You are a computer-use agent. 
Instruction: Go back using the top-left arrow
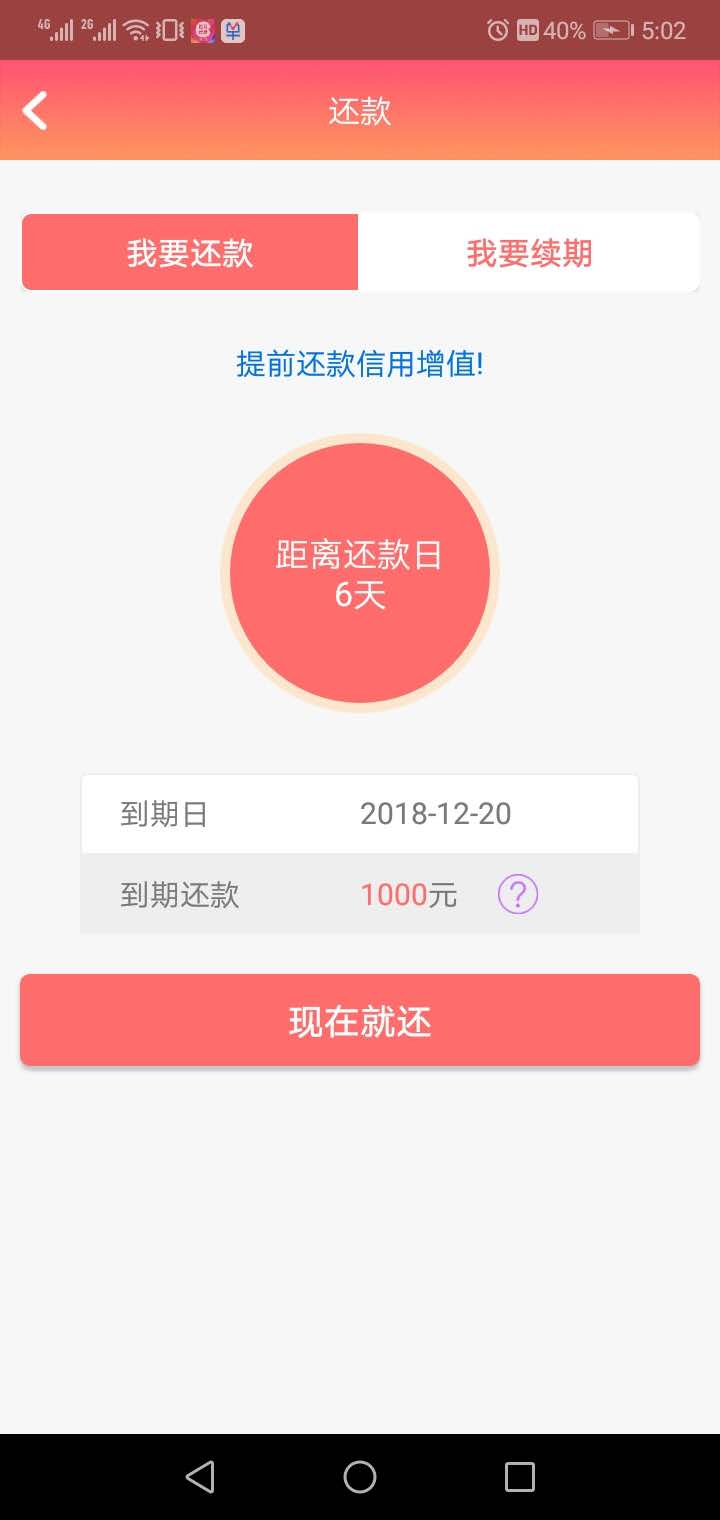coord(35,111)
